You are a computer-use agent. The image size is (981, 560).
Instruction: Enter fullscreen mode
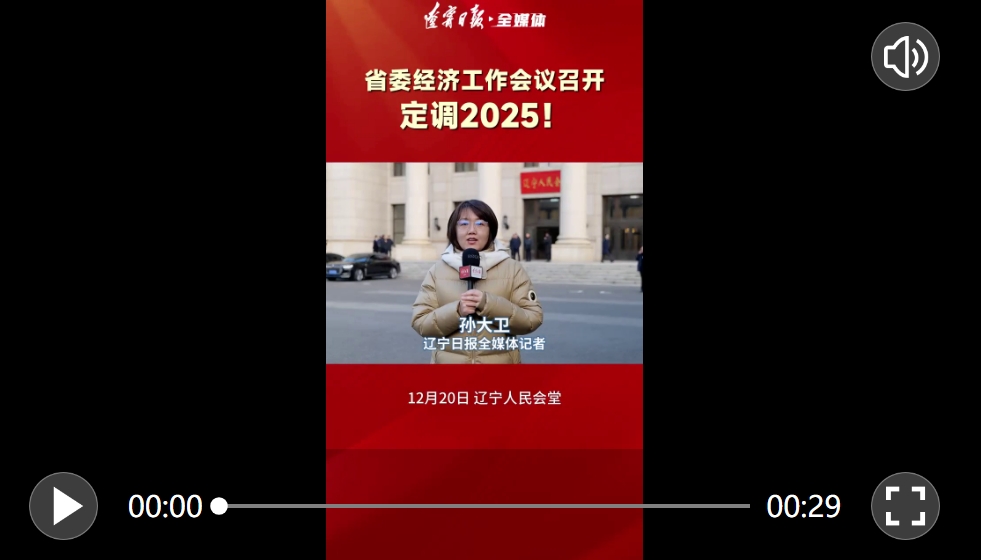pyautogui.click(x=905, y=506)
